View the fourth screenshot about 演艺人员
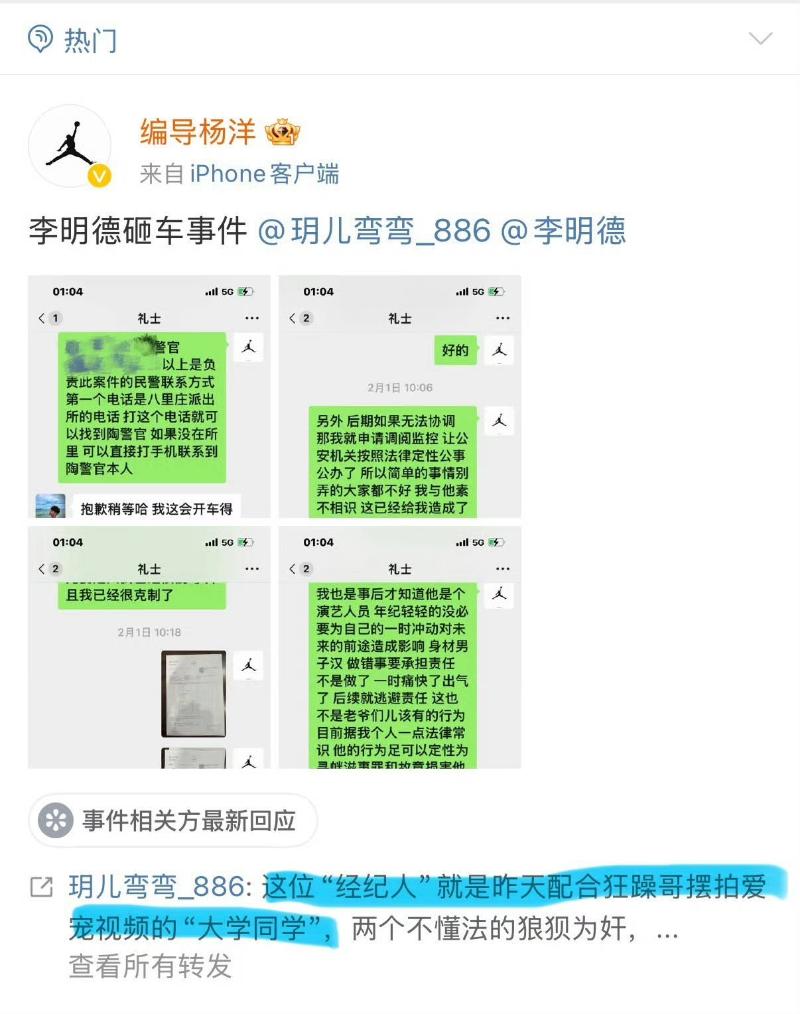Viewport: 800px width, 1014px height. [x=399, y=647]
